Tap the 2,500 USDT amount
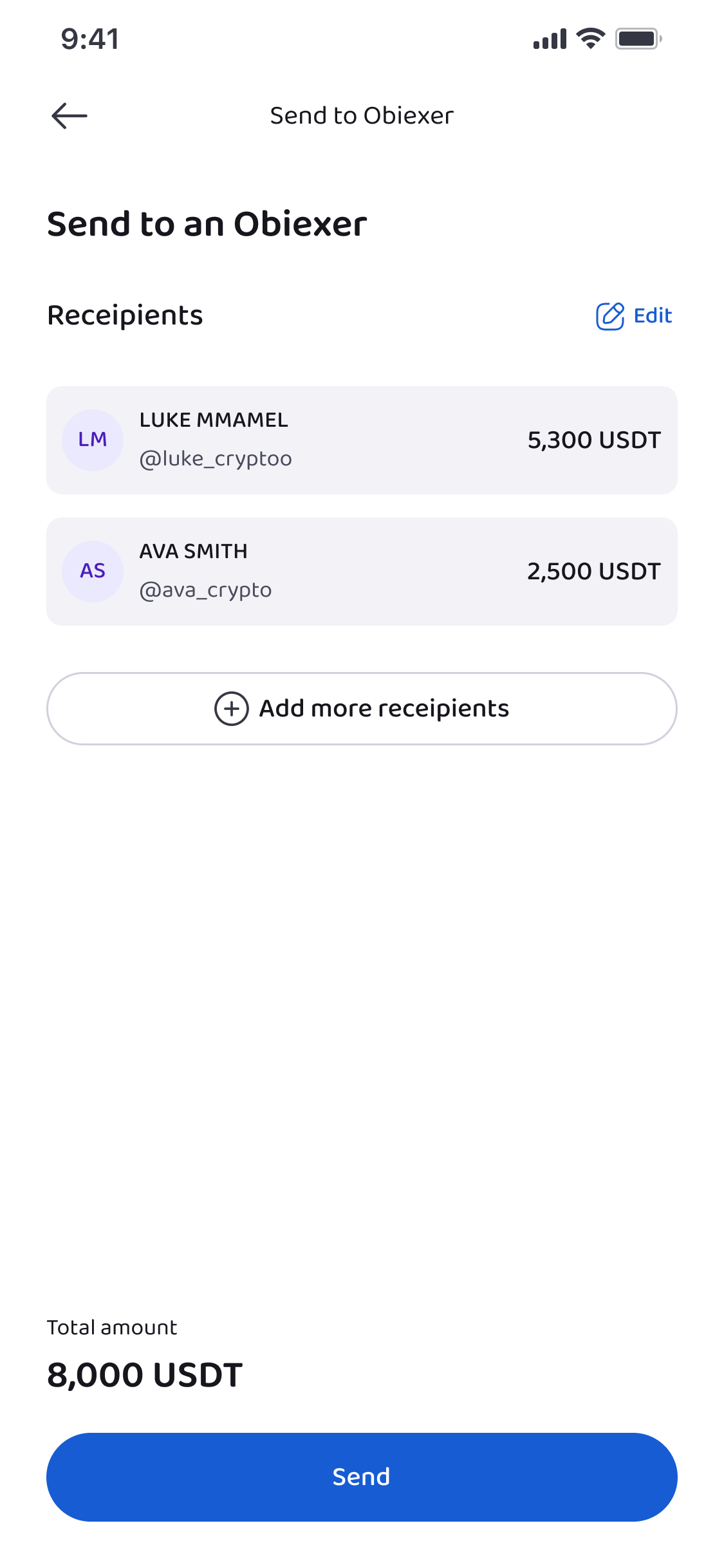Image resolution: width=724 pixels, height=1568 pixels. pyautogui.click(x=593, y=570)
